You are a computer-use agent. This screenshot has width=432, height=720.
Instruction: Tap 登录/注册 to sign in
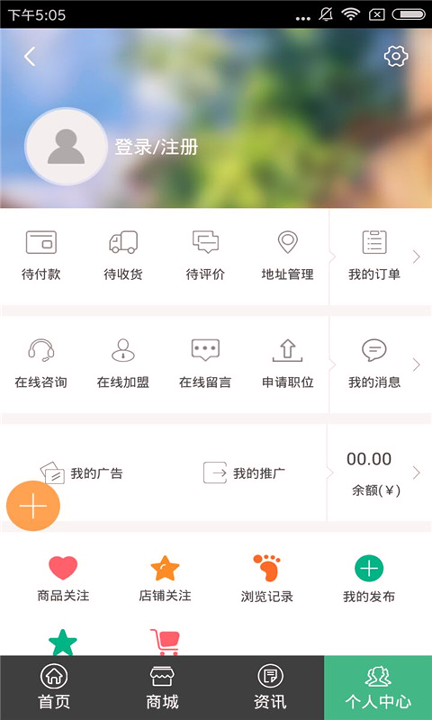[x=157, y=147]
